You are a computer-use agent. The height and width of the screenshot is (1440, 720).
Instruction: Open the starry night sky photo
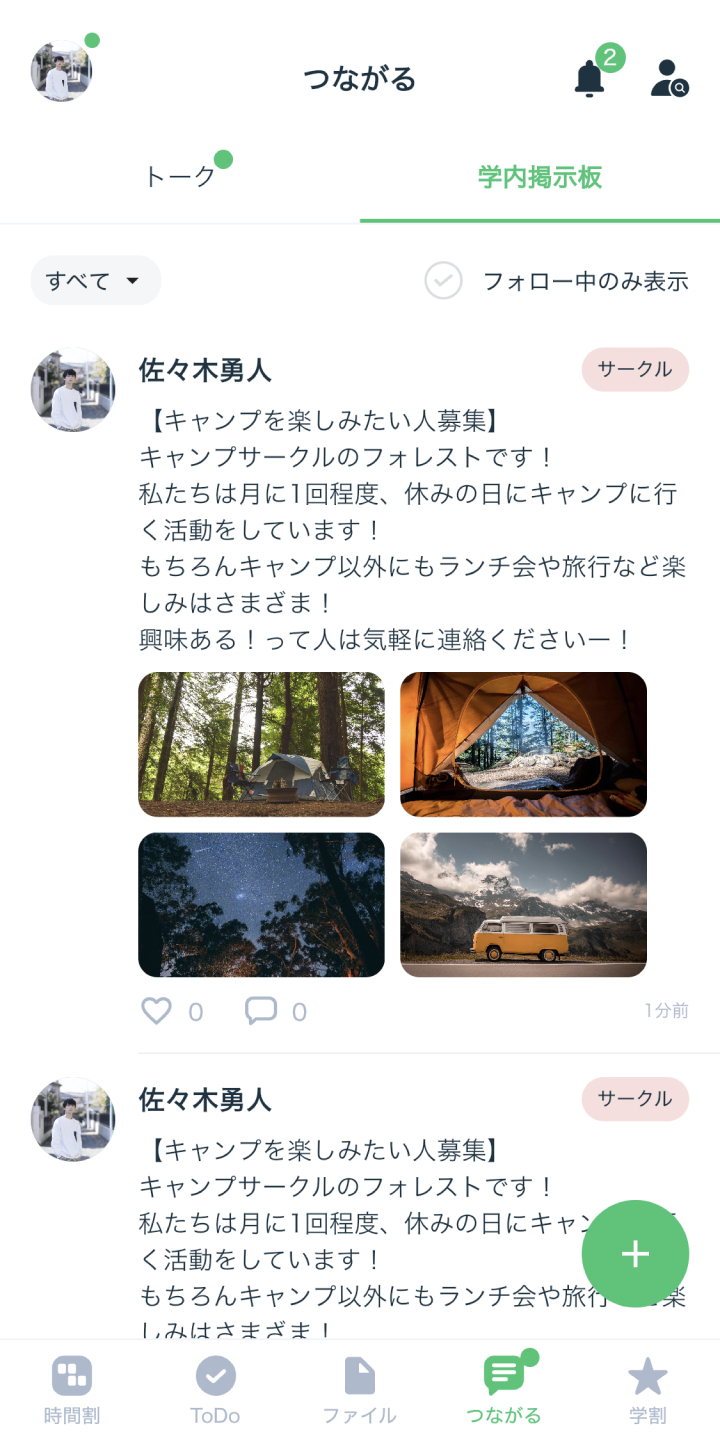(261, 904)
